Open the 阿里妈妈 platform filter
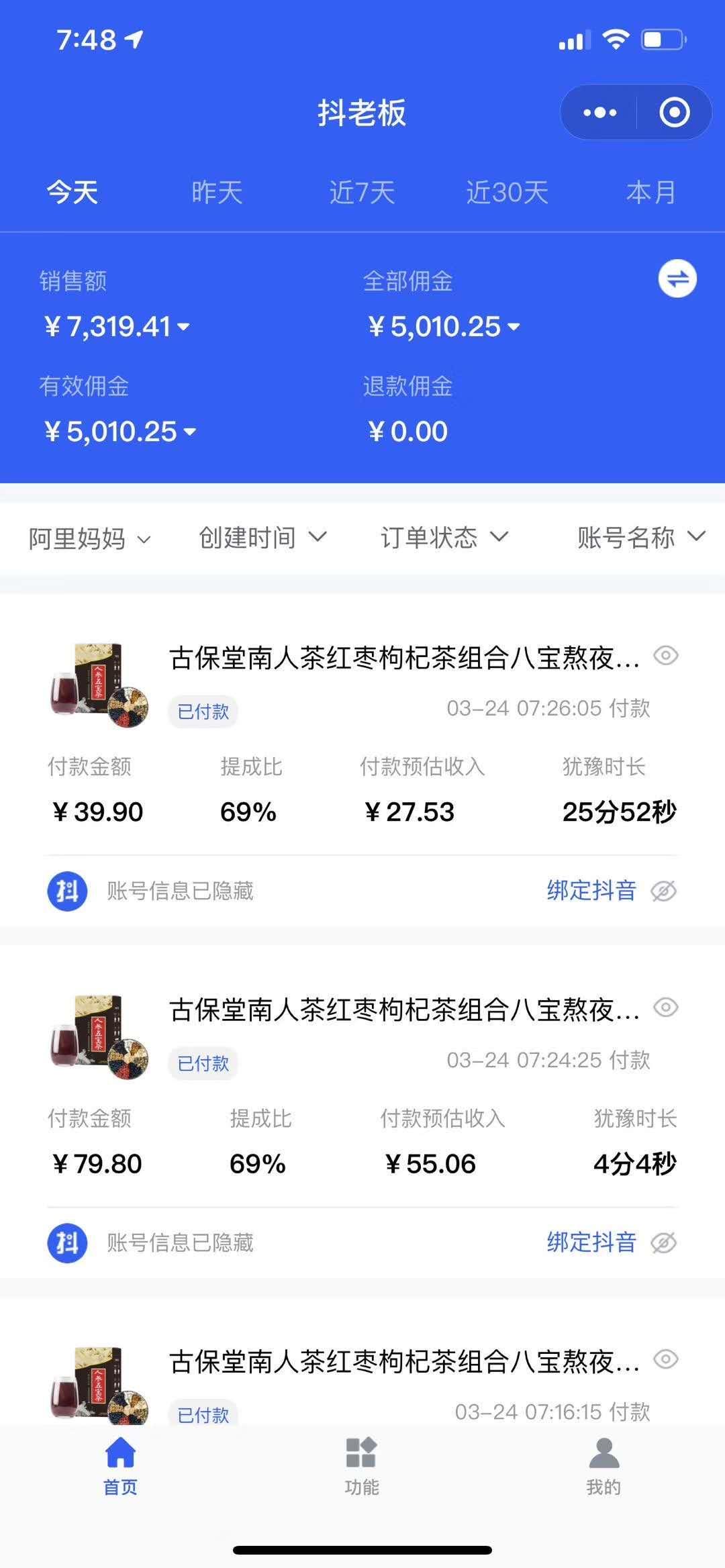725x1568 pixels. [89, 538]
